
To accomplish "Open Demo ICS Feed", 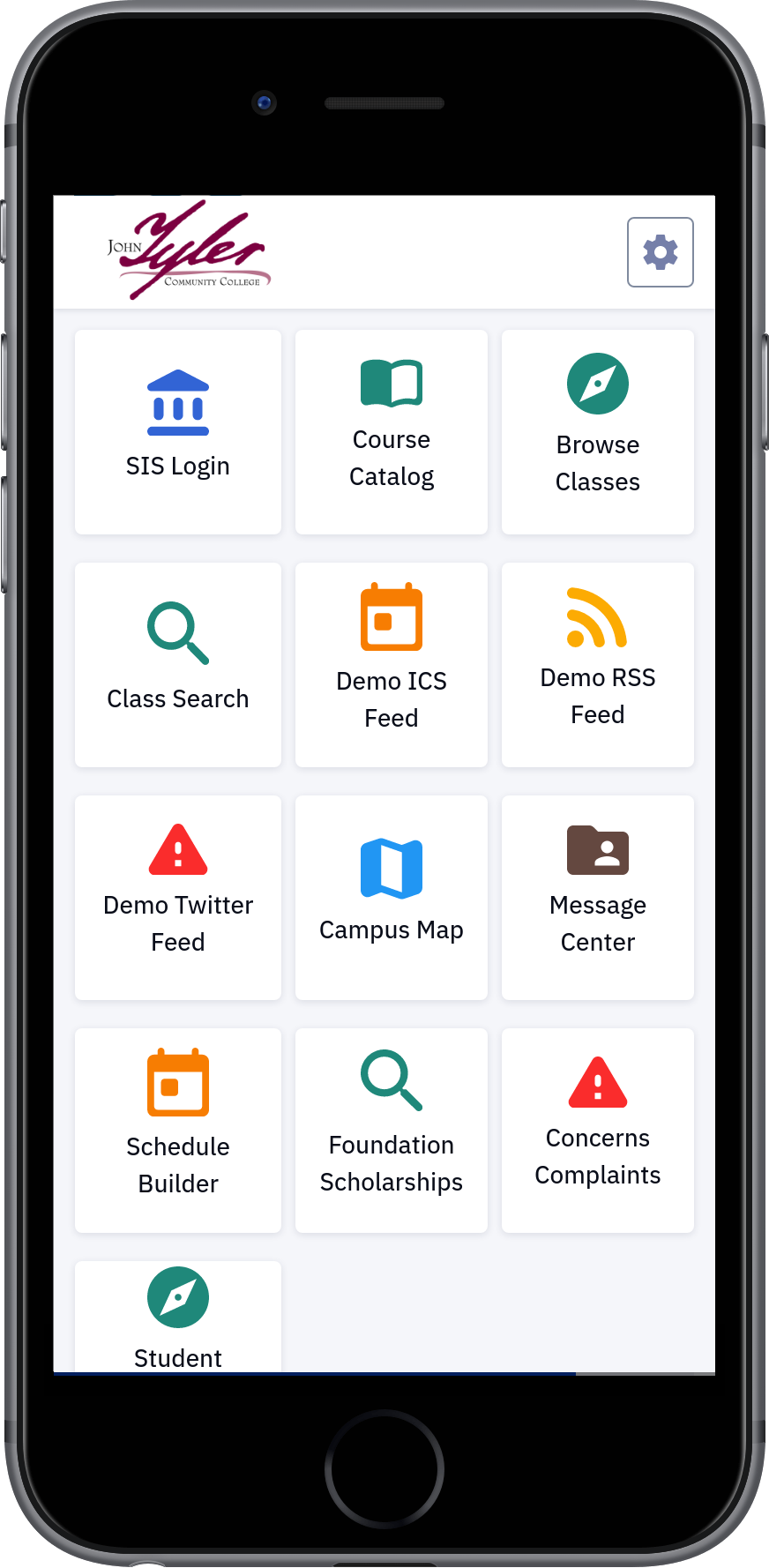I will 392,665.
